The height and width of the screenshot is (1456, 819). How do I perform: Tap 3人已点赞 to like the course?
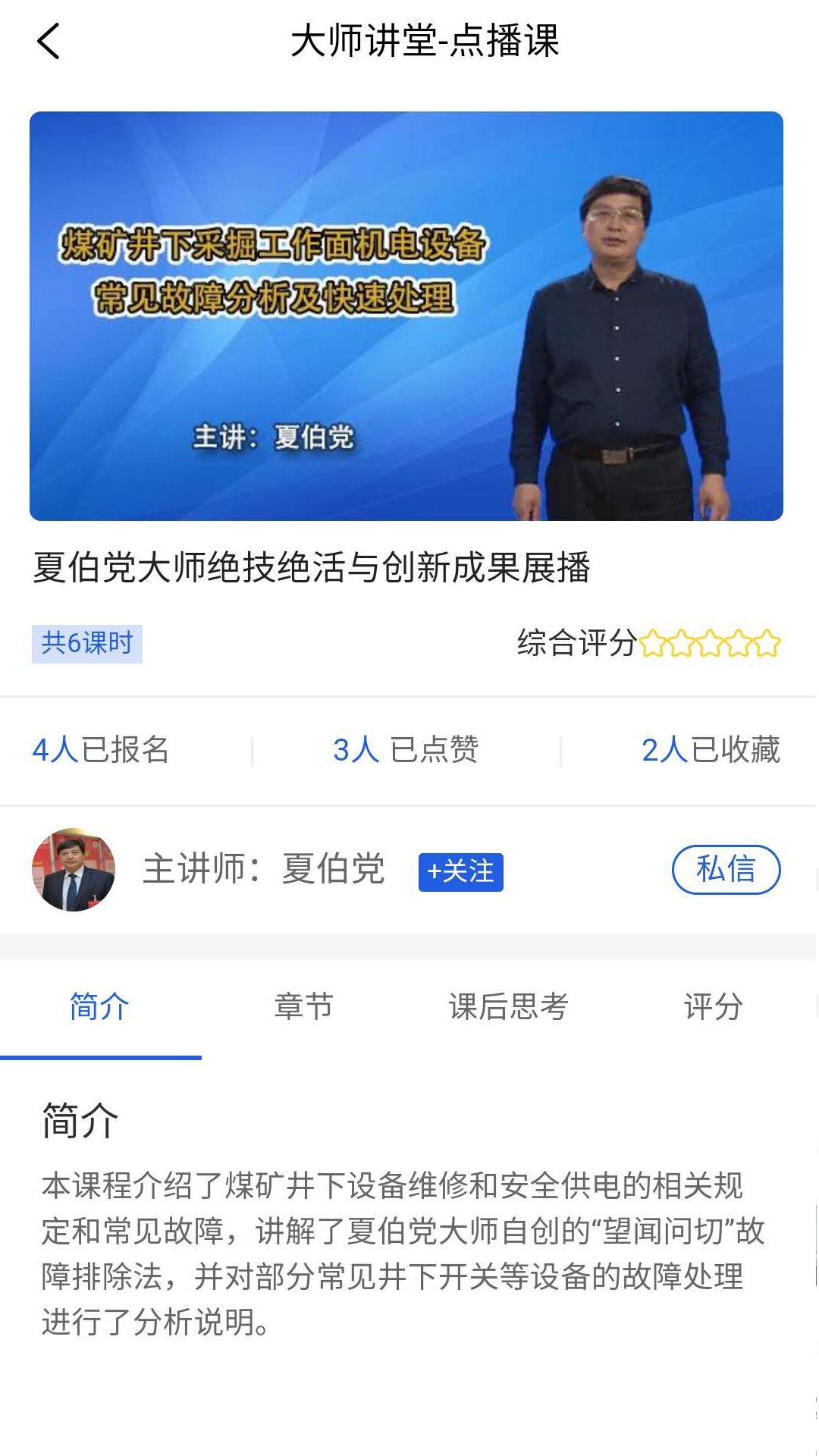pos(406,750)
